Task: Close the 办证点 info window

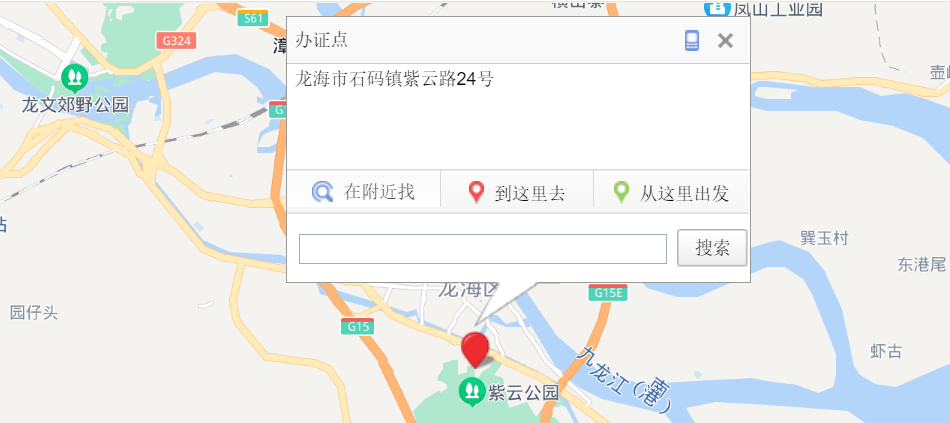Action: pos(726,41)
